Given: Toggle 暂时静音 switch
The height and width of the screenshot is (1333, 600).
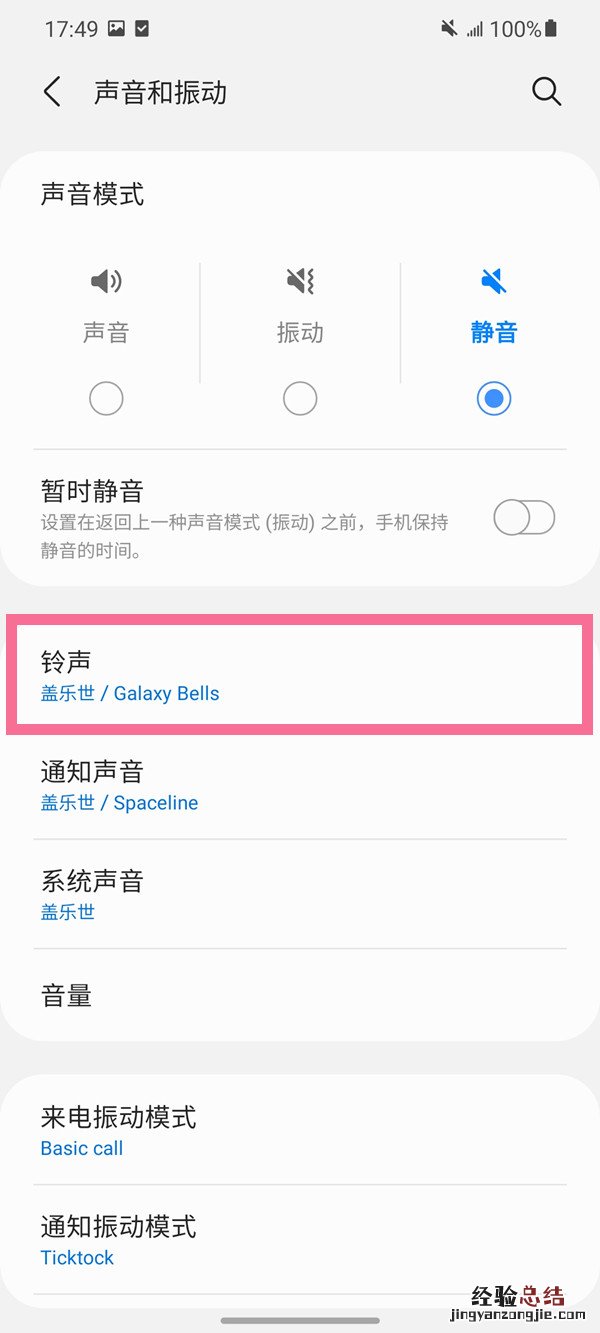Looking at the screenshot, I should tap(524, 518).
